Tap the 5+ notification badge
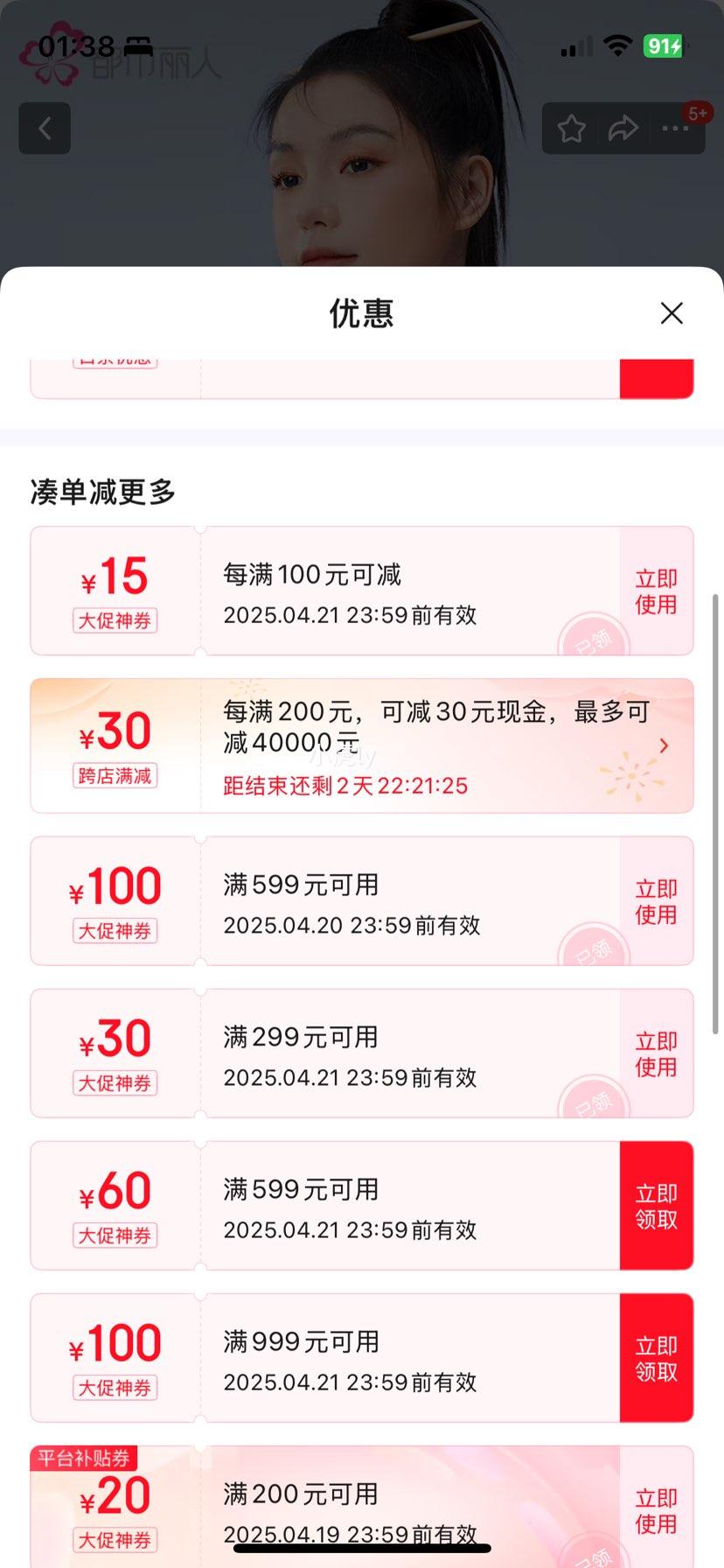This screenshot has height=1568, width=724. tap(699, 112)
